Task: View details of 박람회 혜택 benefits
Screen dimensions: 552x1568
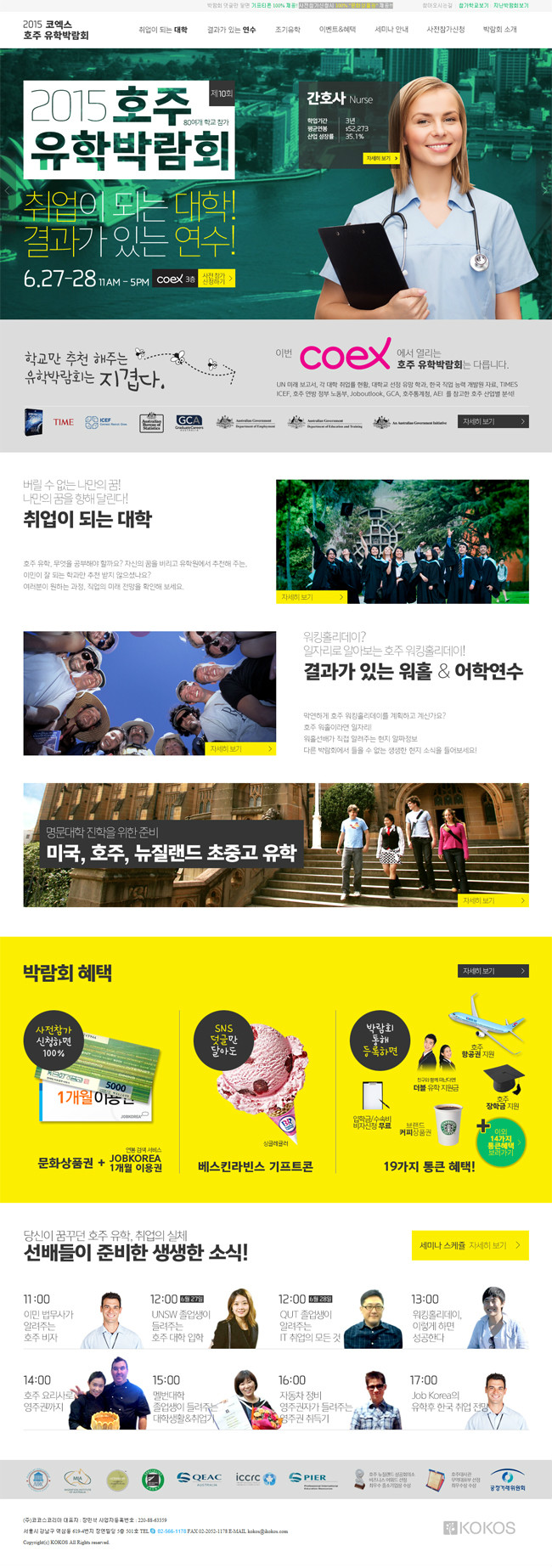Action: tap(493, 971)
